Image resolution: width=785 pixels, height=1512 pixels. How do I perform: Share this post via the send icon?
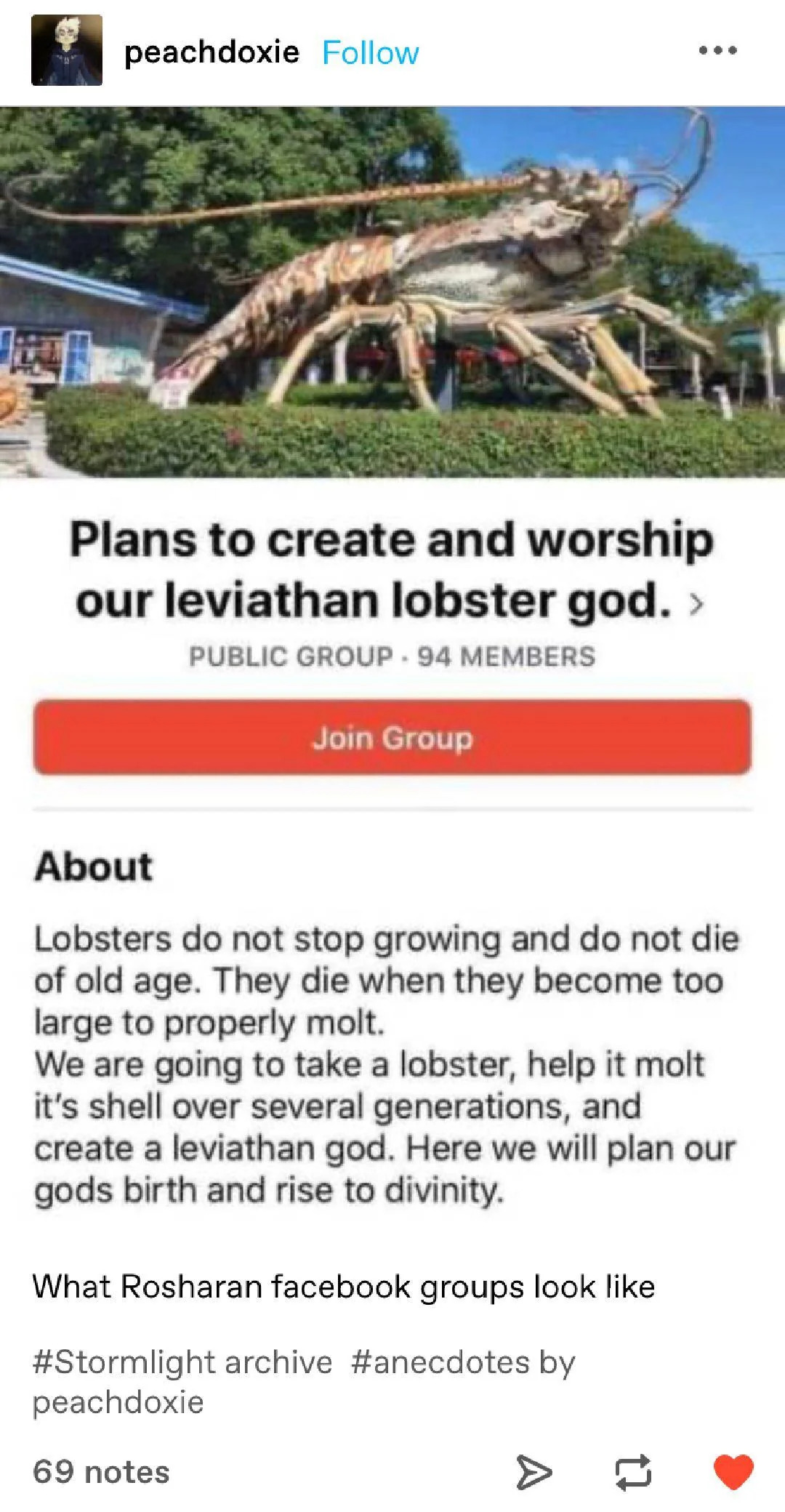tap(534, 1473)
